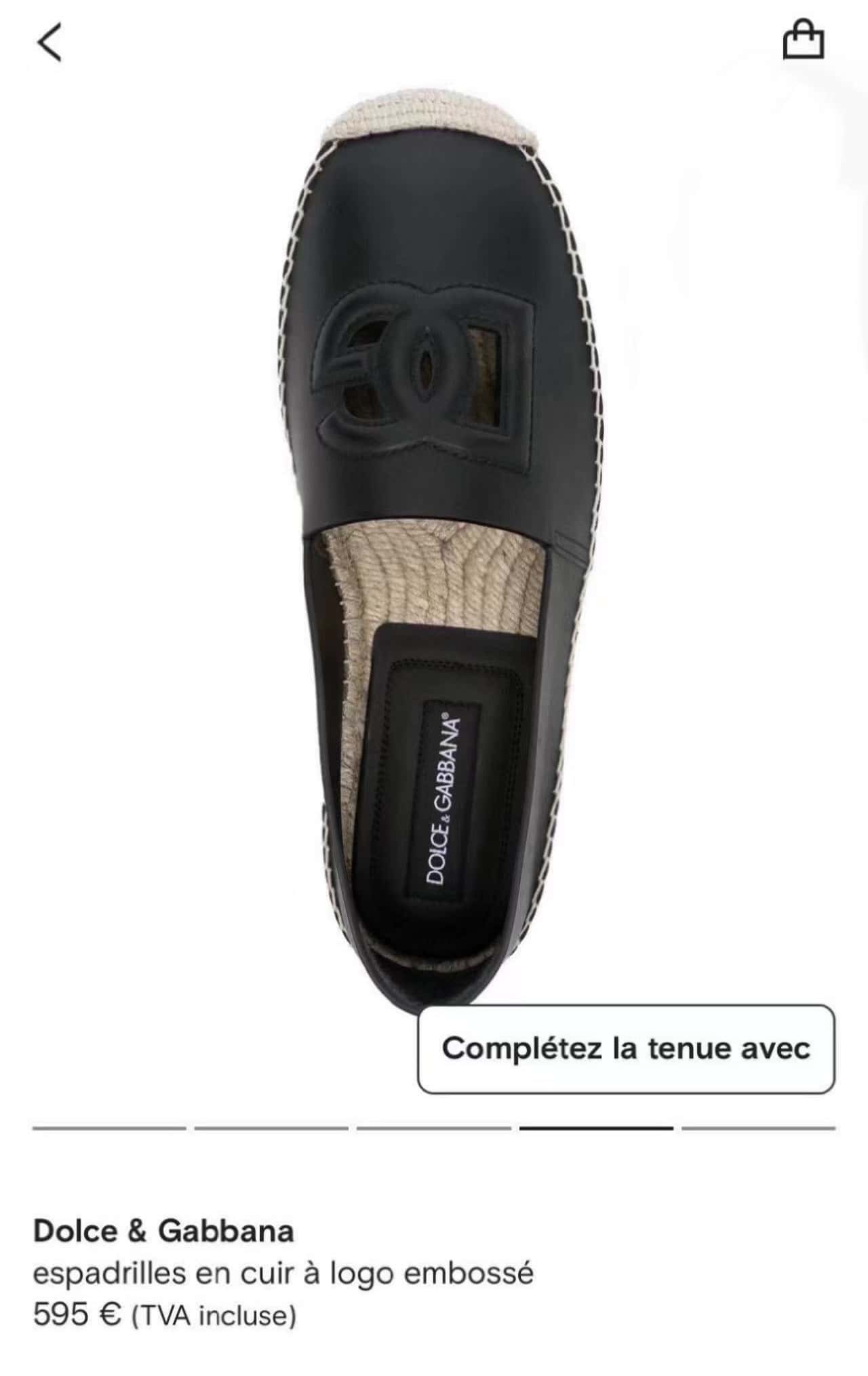
Task: Open the espadrille product photo
Action: tap(434, 543)
